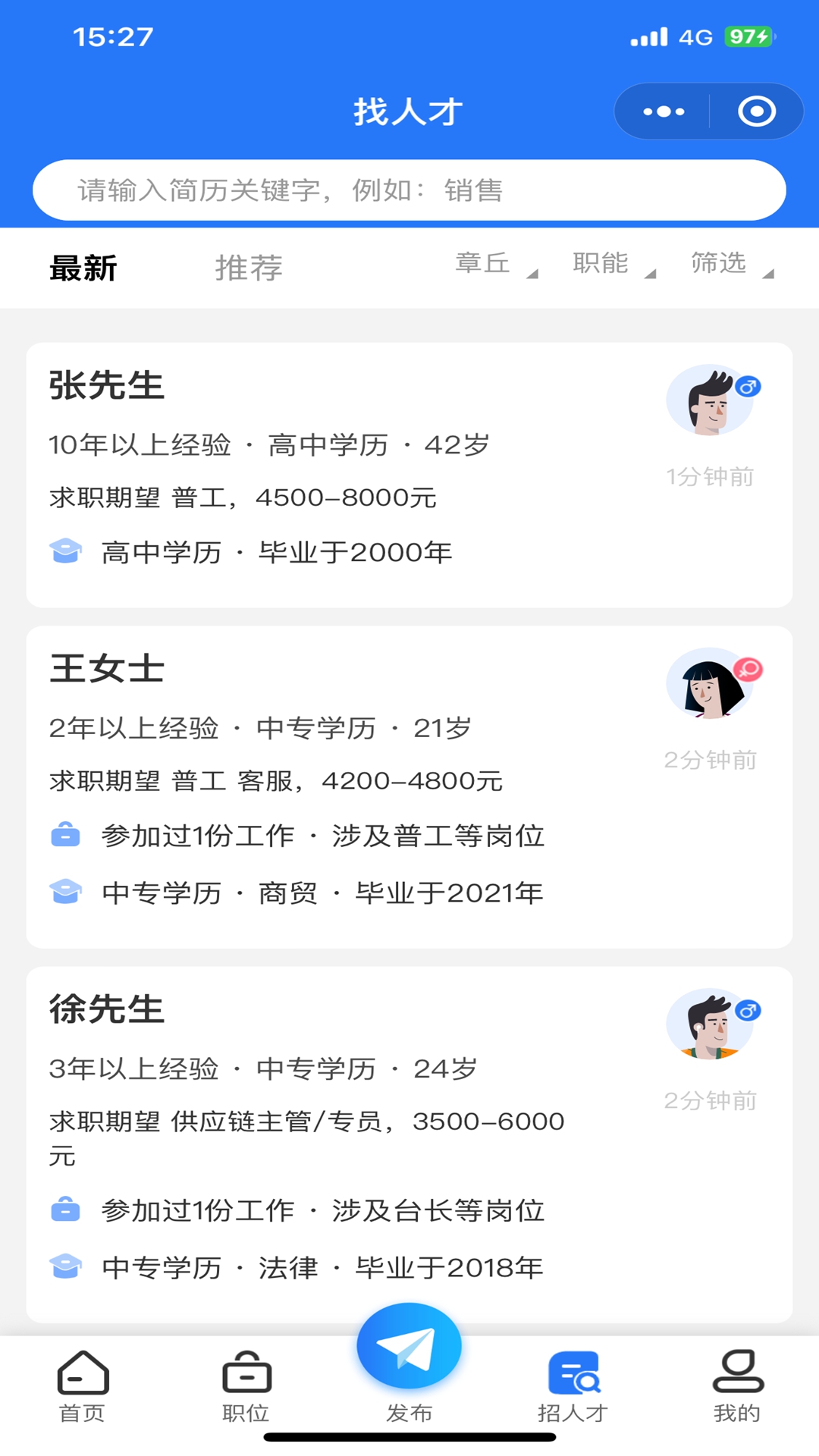Tap the female gender badge on 王女士's avatar
The width and height of the screenshot is (819, 1456).
tap(746, 669)
